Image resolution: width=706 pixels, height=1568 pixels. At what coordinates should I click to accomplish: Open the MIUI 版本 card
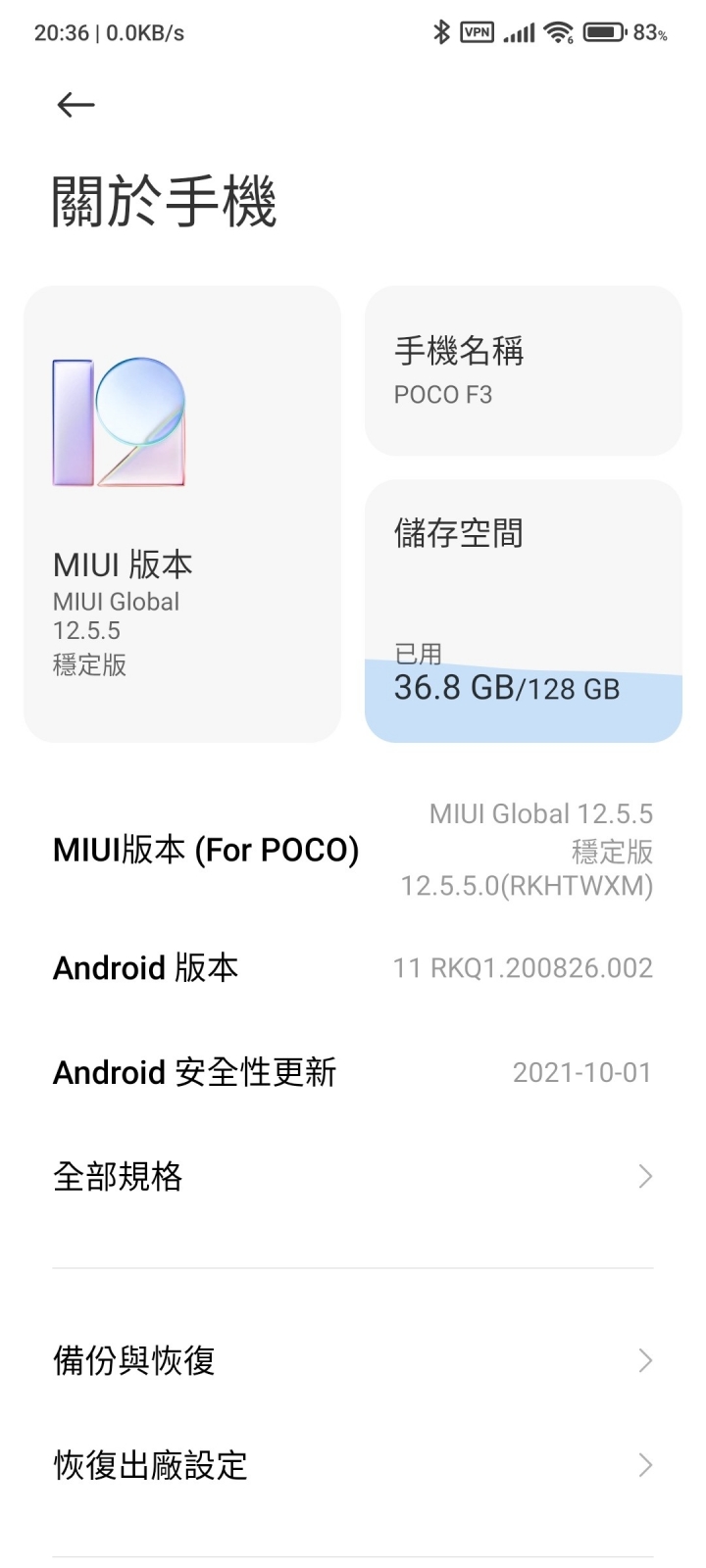pyautogui.click(x=182, y=514)
